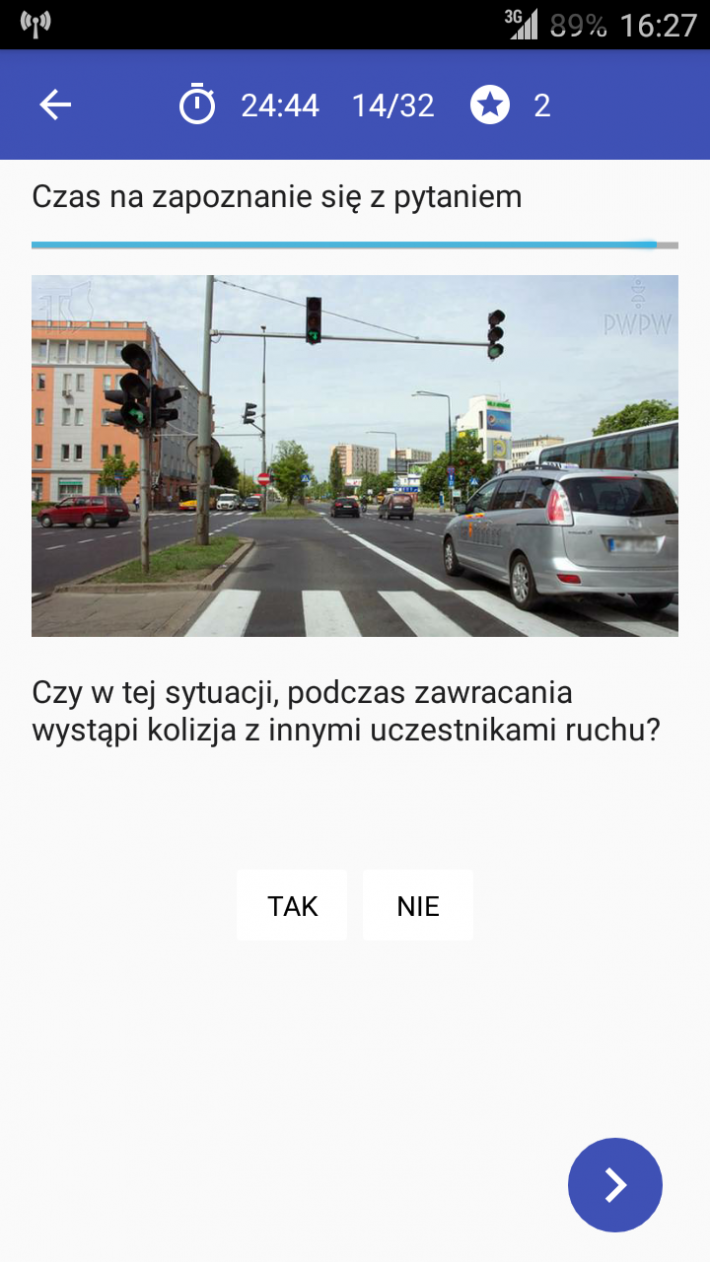The image size is (710, 1262).
Task: Go to the next question
Action: point(614,1185)
